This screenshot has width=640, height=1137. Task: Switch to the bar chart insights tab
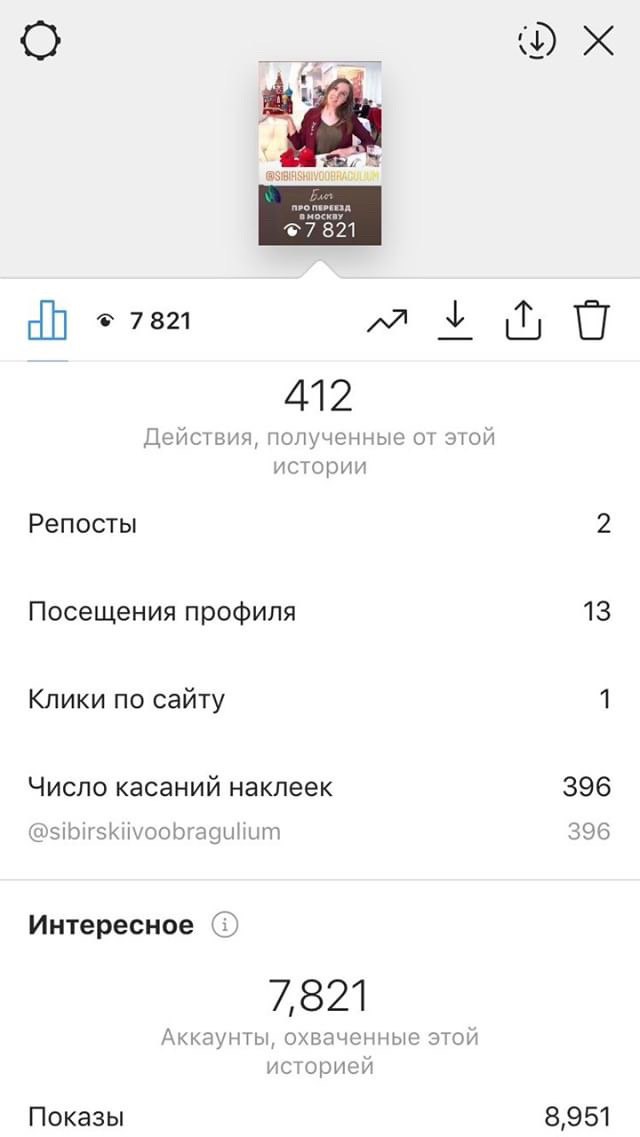(48, 321)
